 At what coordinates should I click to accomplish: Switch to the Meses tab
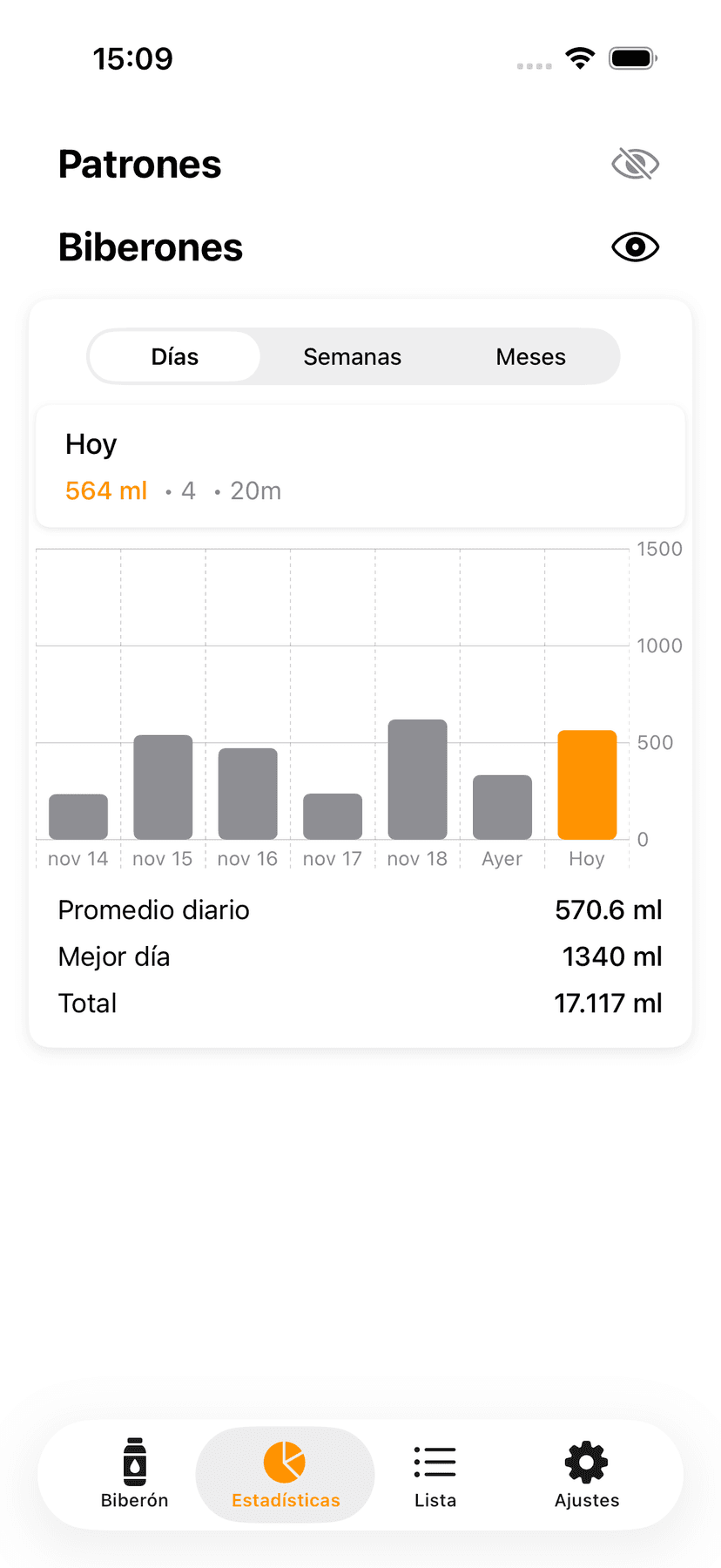pos(531,356)
